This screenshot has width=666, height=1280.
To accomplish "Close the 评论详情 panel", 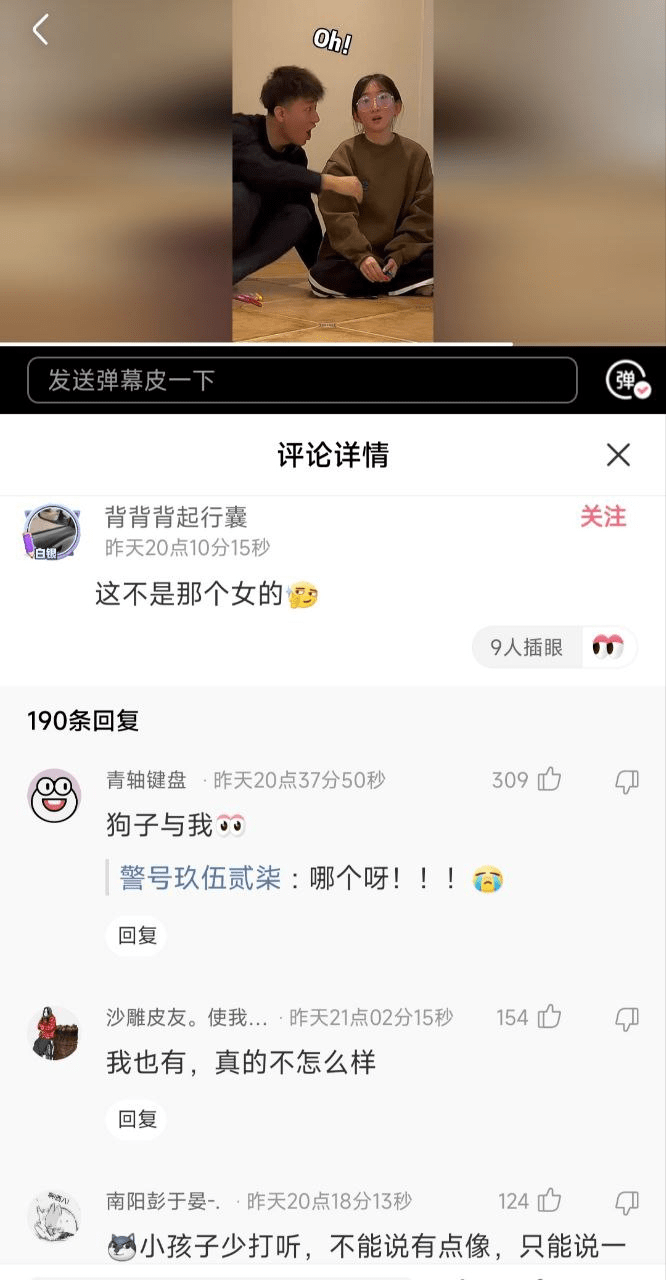I will (618, 455).
